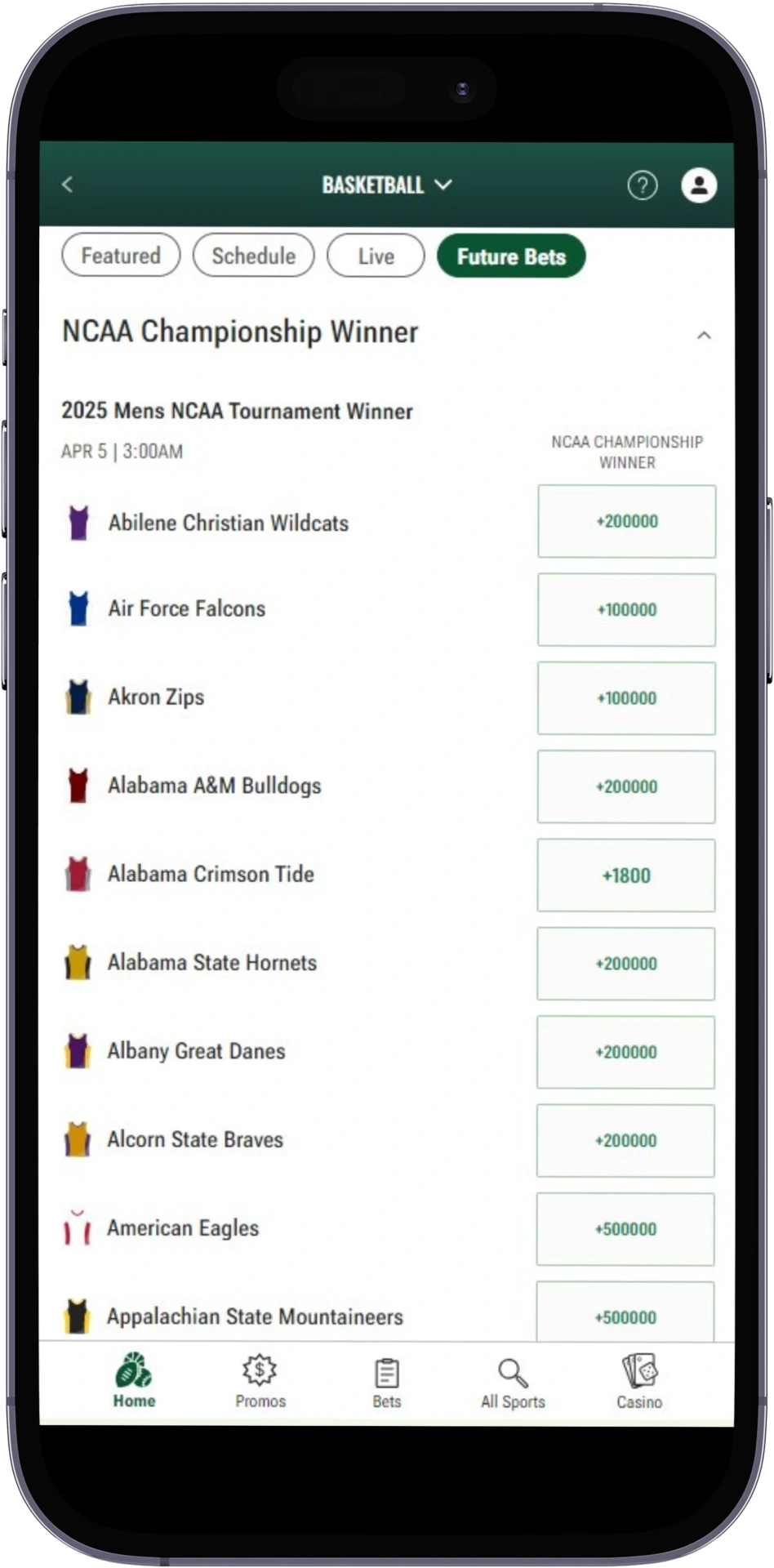Select Air Force Falcons +100000 odds
The width and height of the screenshot is (774, 1568).
[x=626, y=610]
